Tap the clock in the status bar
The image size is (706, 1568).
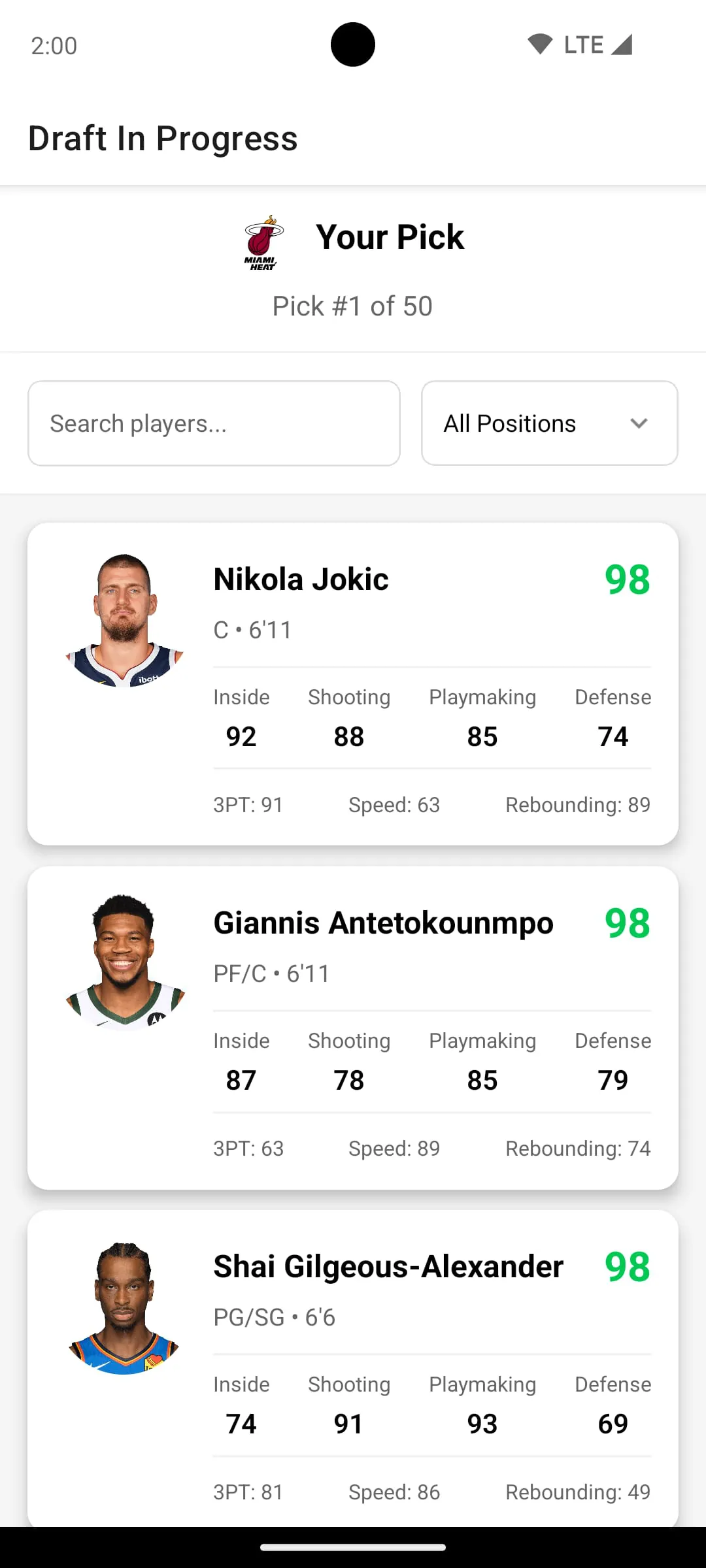(x=54, y=45)
